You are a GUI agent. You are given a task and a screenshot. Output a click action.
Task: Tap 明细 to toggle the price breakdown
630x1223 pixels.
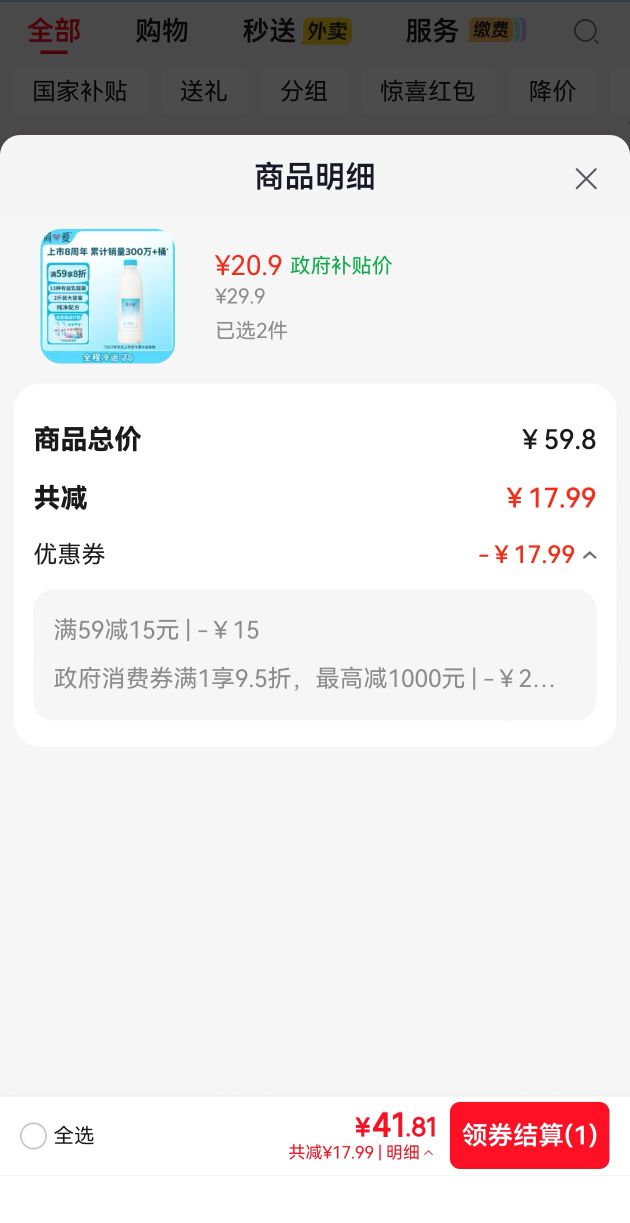410,1152
